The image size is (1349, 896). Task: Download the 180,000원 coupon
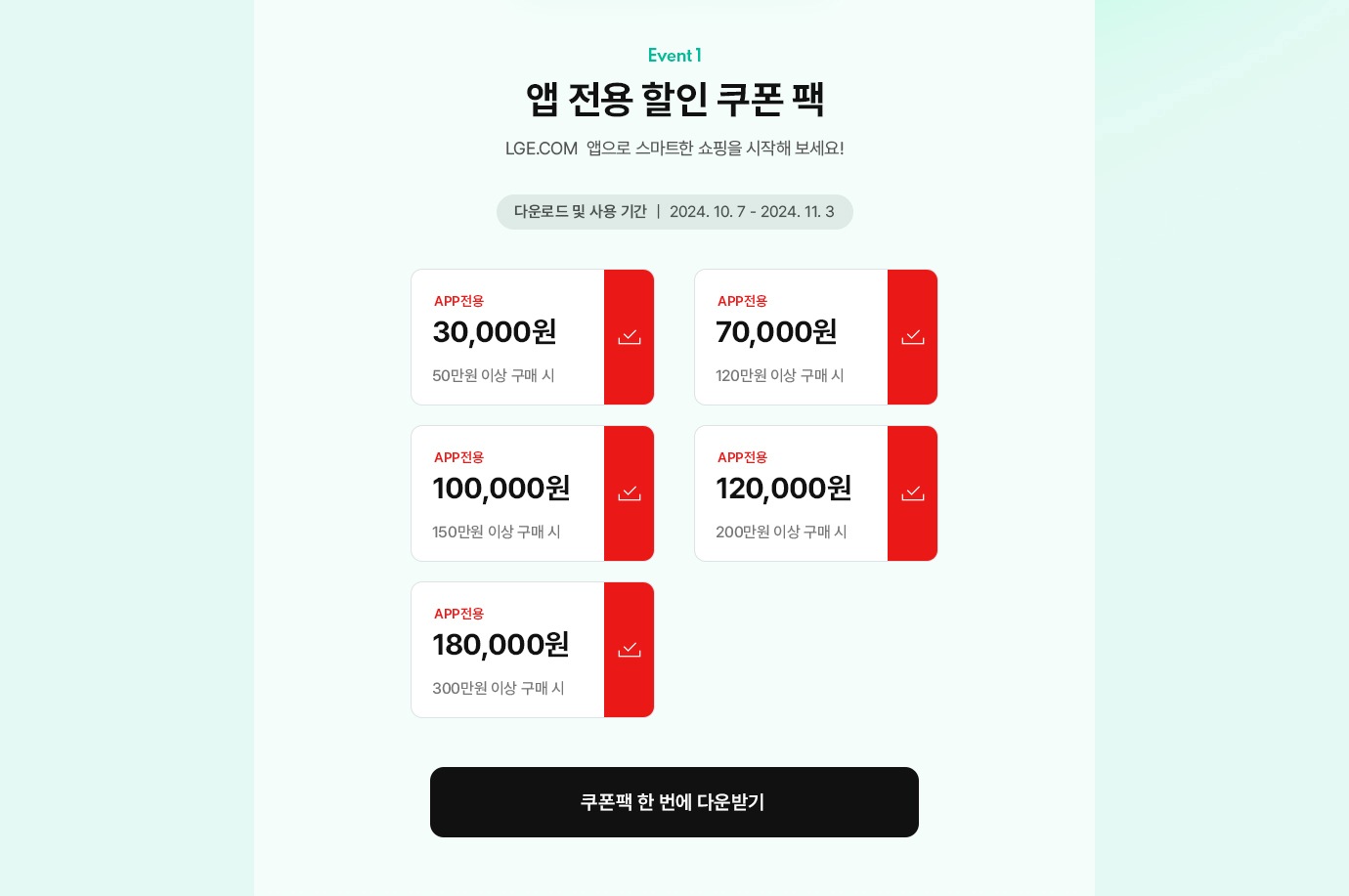point(629,650)
